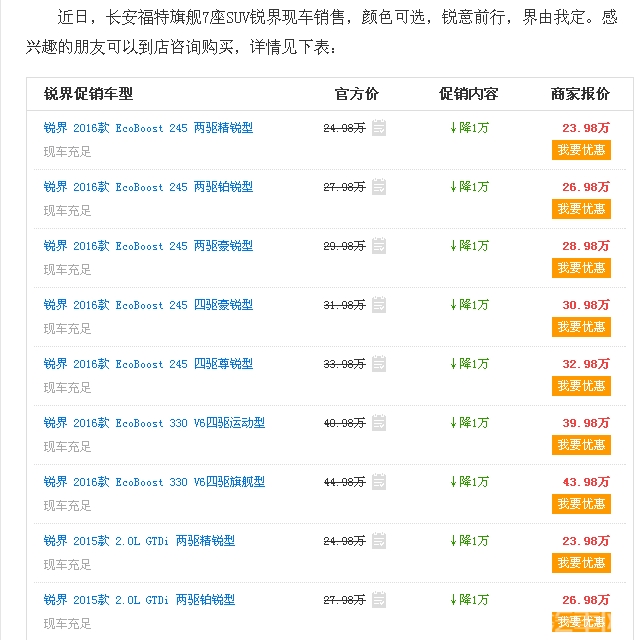Open 锐界 2015款 2.0L GTDi 两驱铂锐型 link
Screen dimensions: 634x640
[139, 600]
